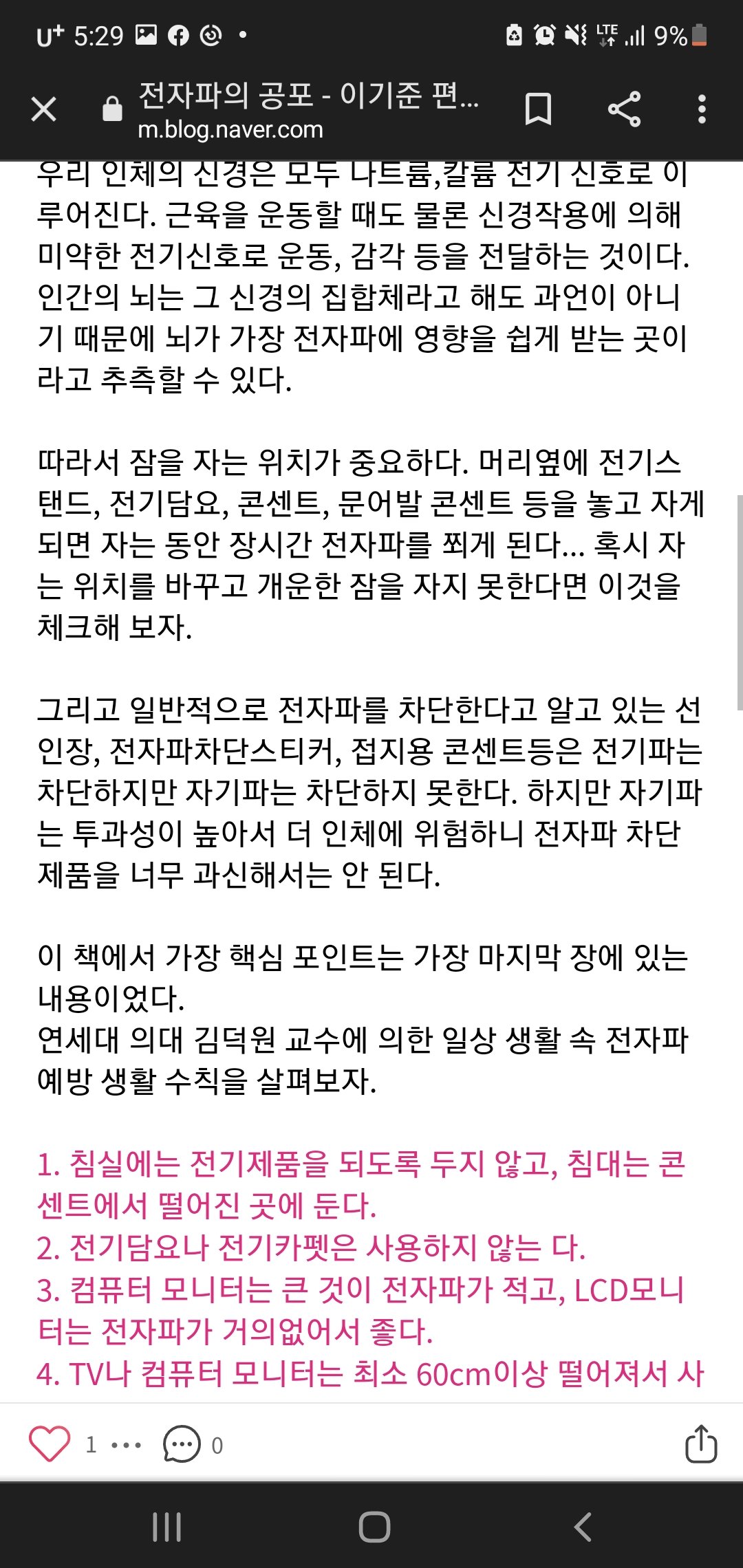Open more options dots beside like count
This screenshot has width=743, height=1568.
point(126,1445)
